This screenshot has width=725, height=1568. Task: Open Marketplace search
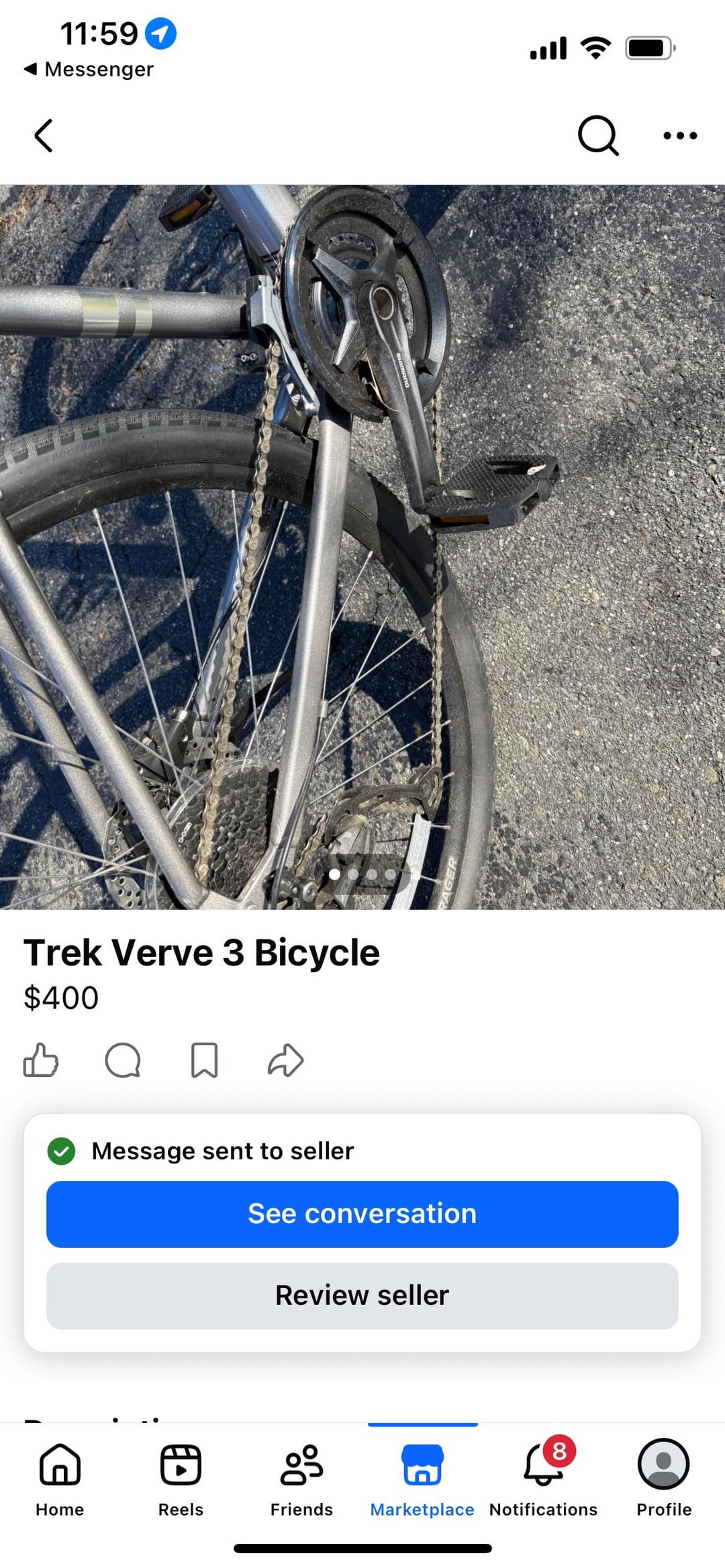[x=597, y=136]
